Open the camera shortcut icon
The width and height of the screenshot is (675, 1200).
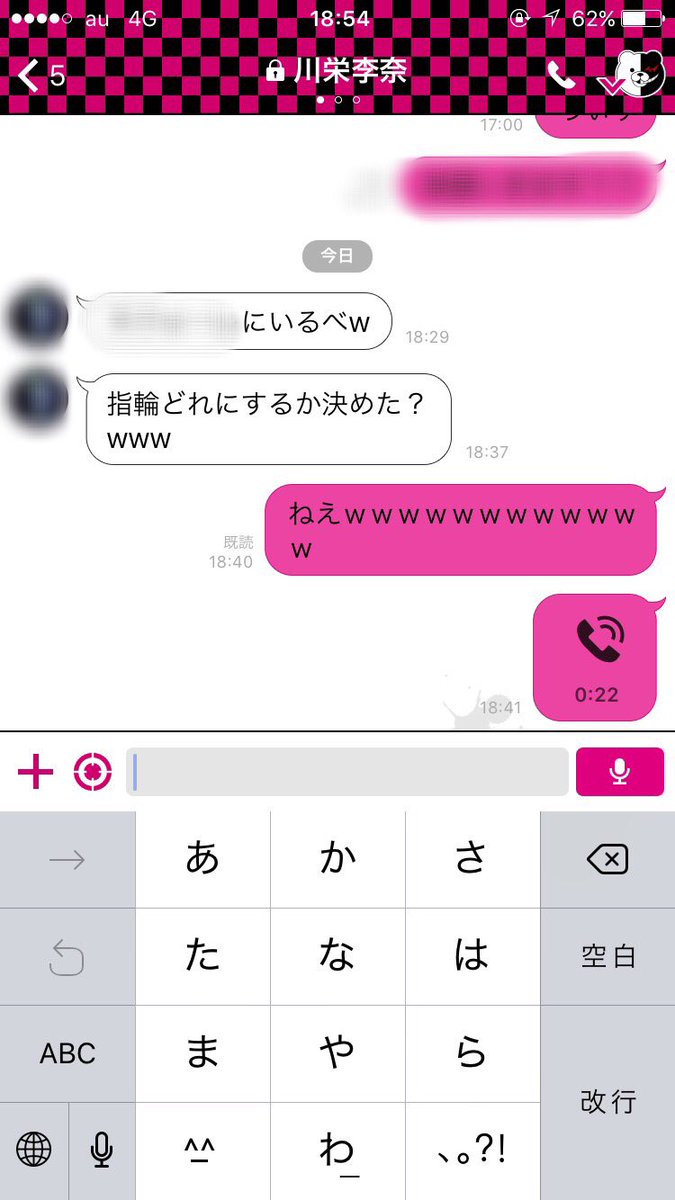pyautogui.click(x=92, y=772)
